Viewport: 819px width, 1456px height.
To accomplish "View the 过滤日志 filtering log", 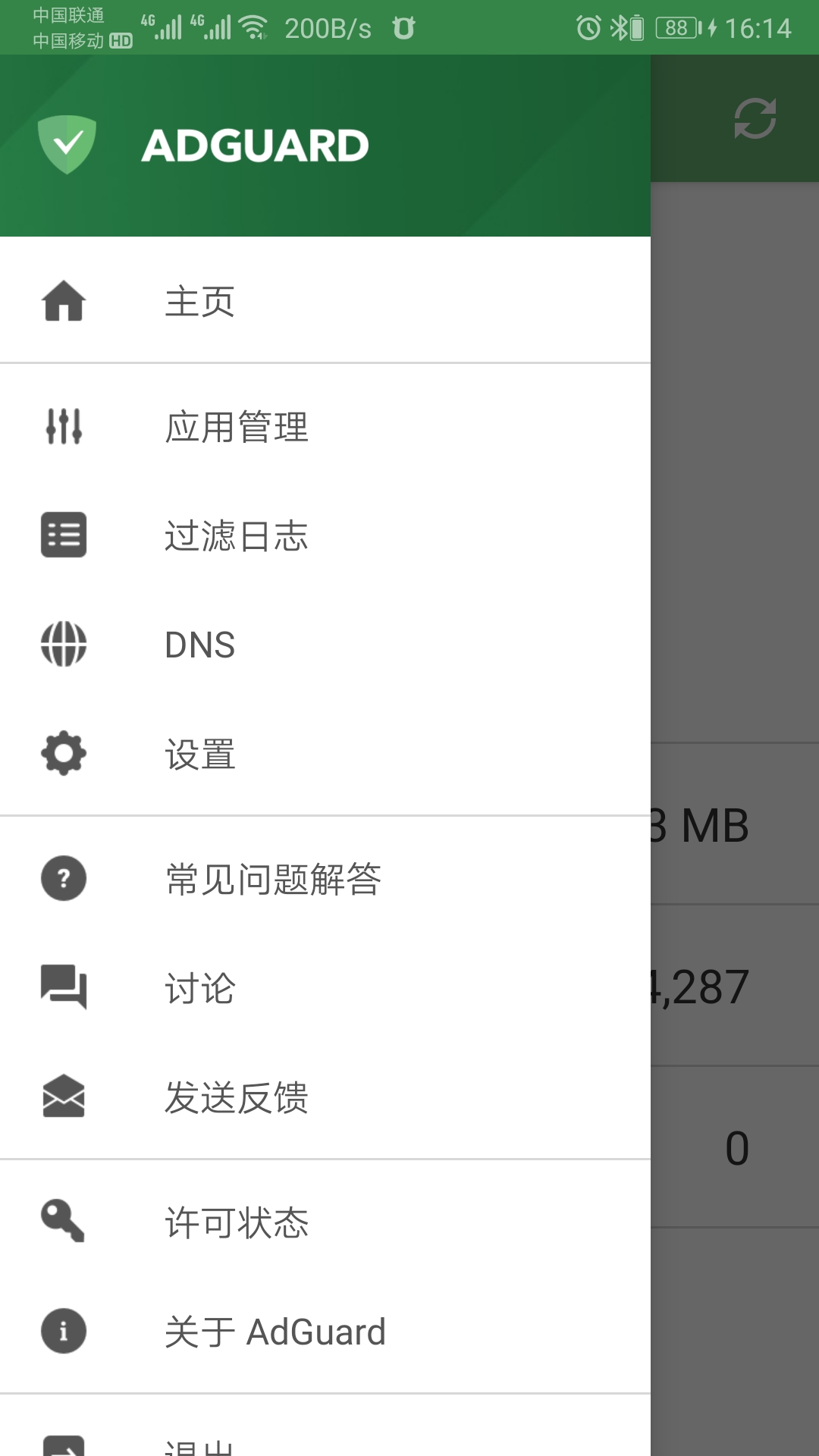I will click(x=236, y=535).
